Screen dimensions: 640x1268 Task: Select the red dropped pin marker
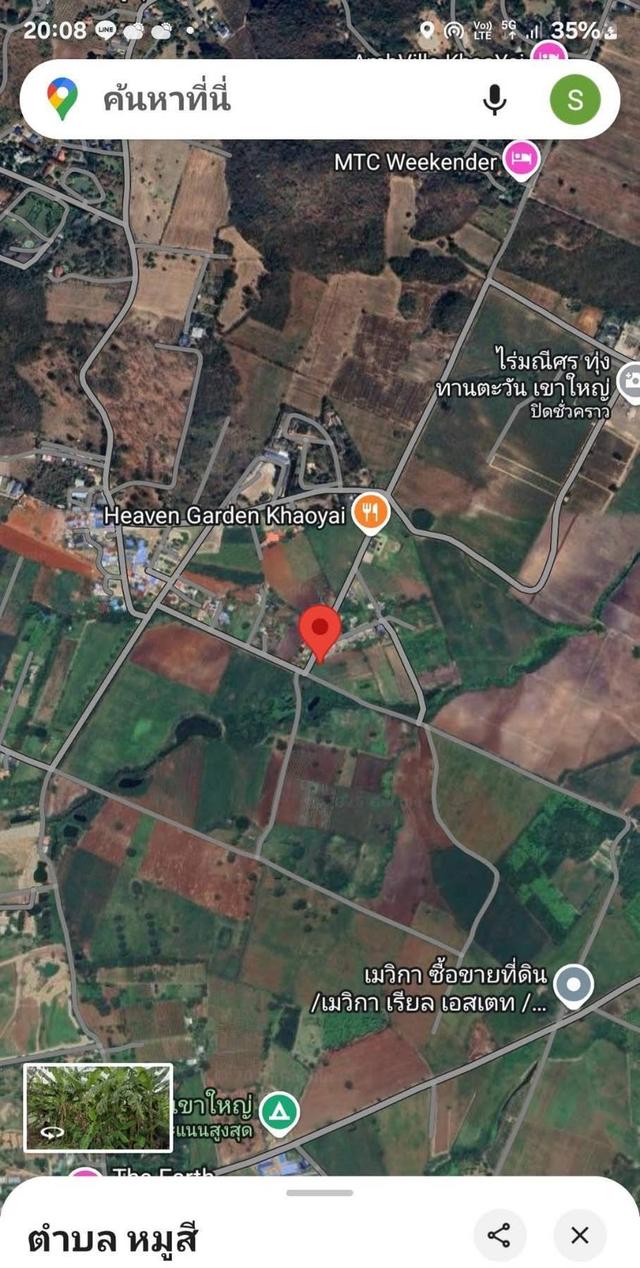[x=320, y=630]
